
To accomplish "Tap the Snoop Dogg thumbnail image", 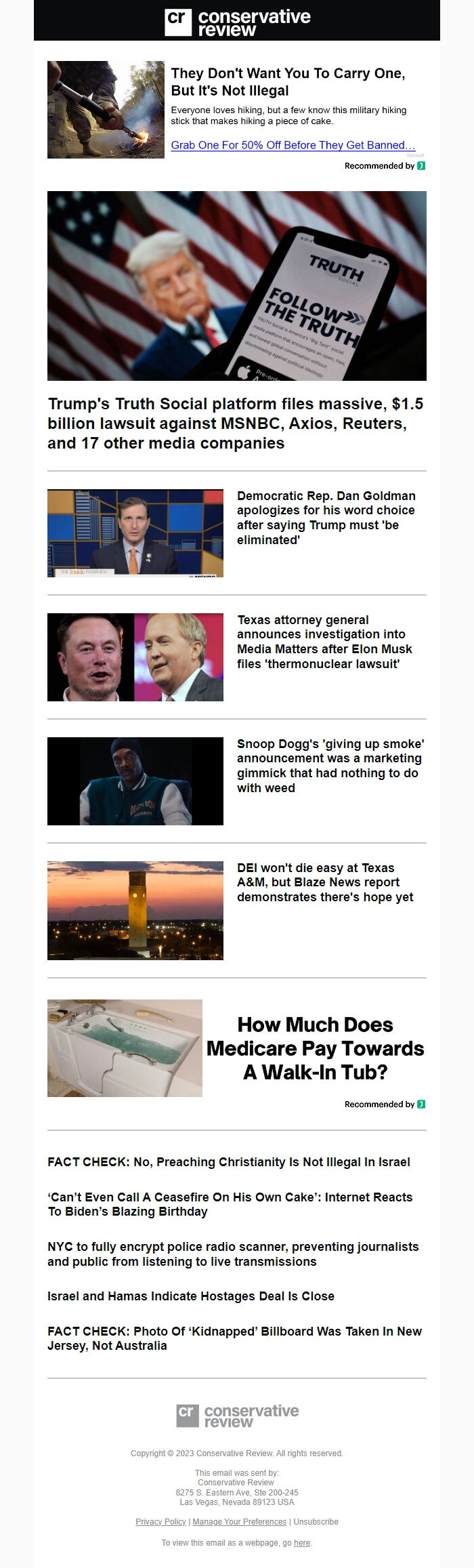I will tap(135, 781).
